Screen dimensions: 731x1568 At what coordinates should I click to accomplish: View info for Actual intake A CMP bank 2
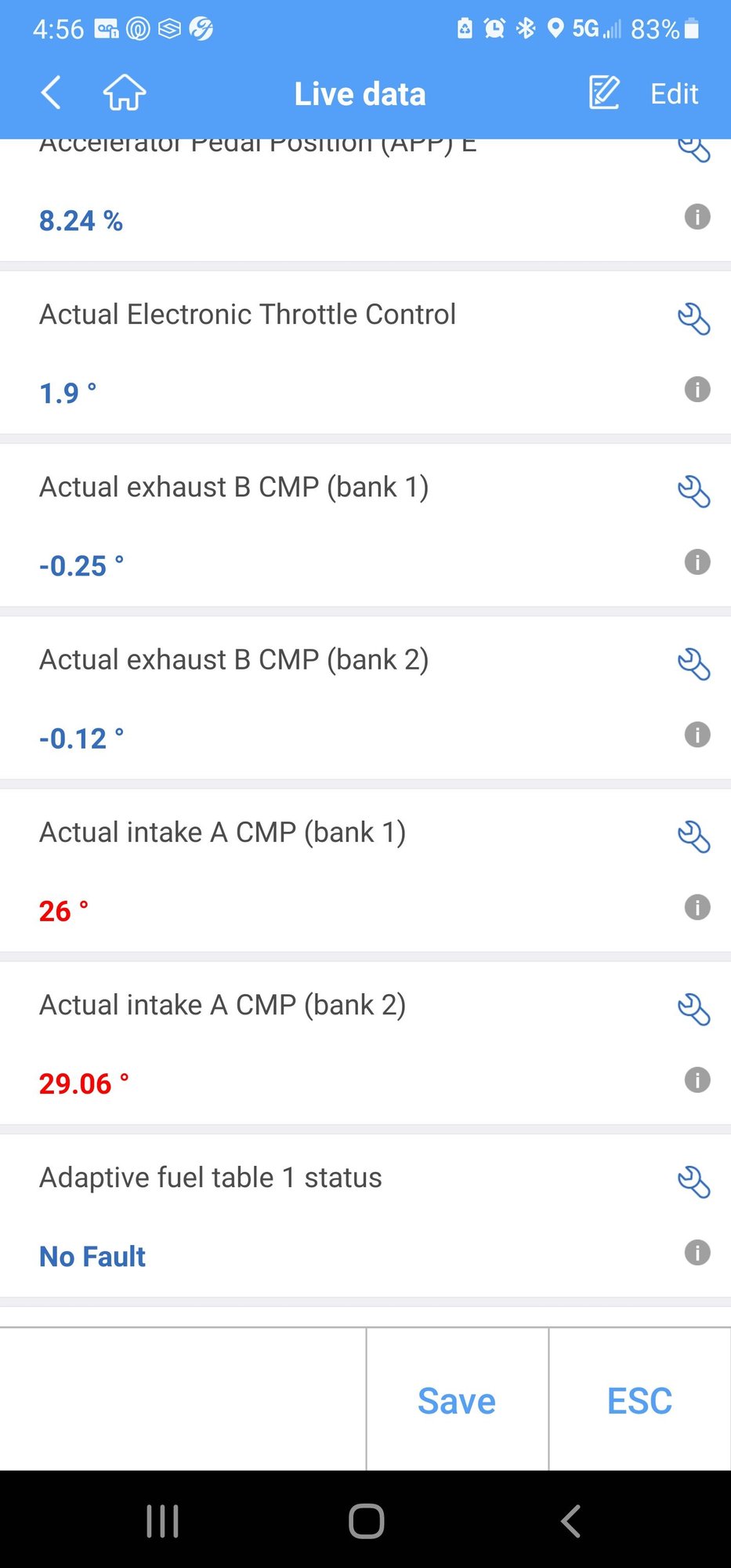click(697, 1080)
